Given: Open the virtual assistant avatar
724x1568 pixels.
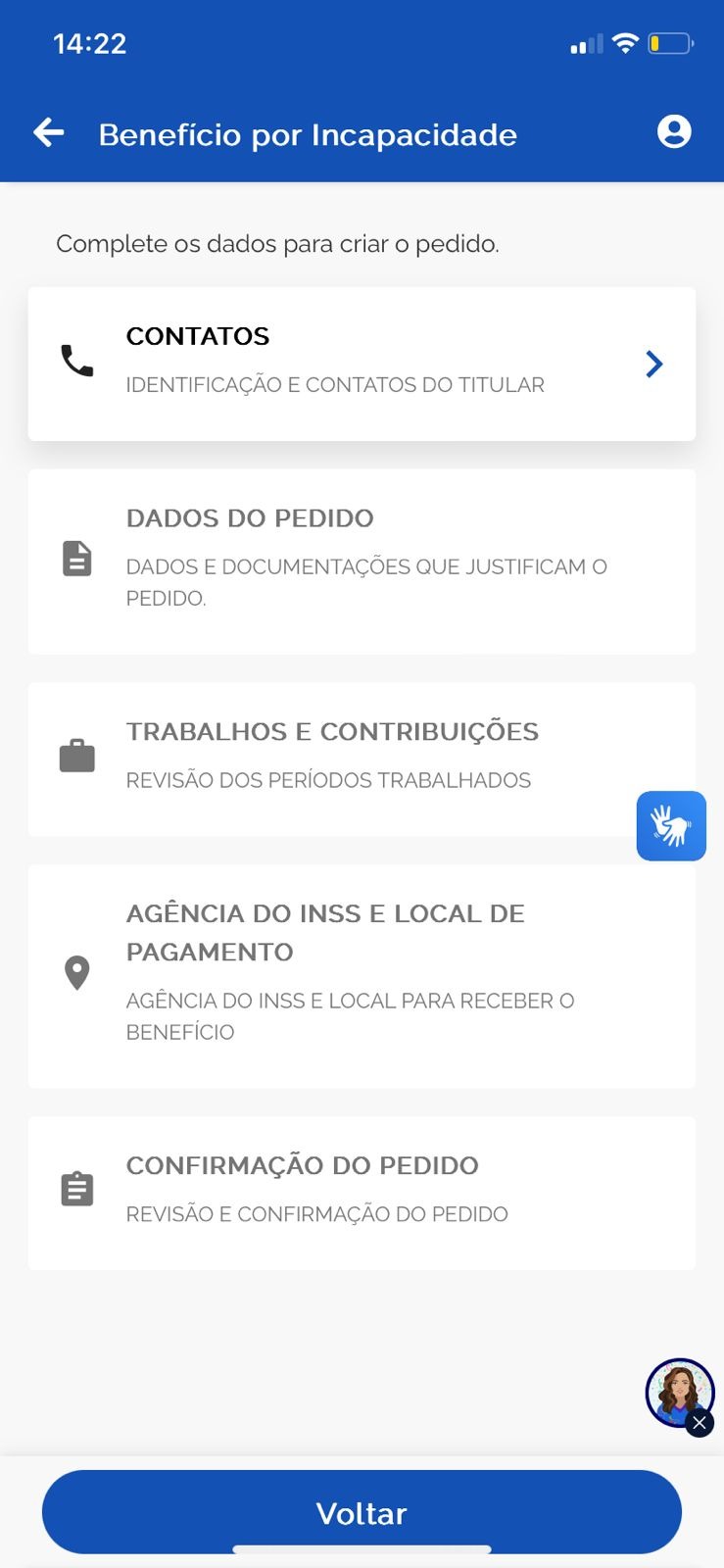Looking at the screenshot, I should tap(676, 1389).
